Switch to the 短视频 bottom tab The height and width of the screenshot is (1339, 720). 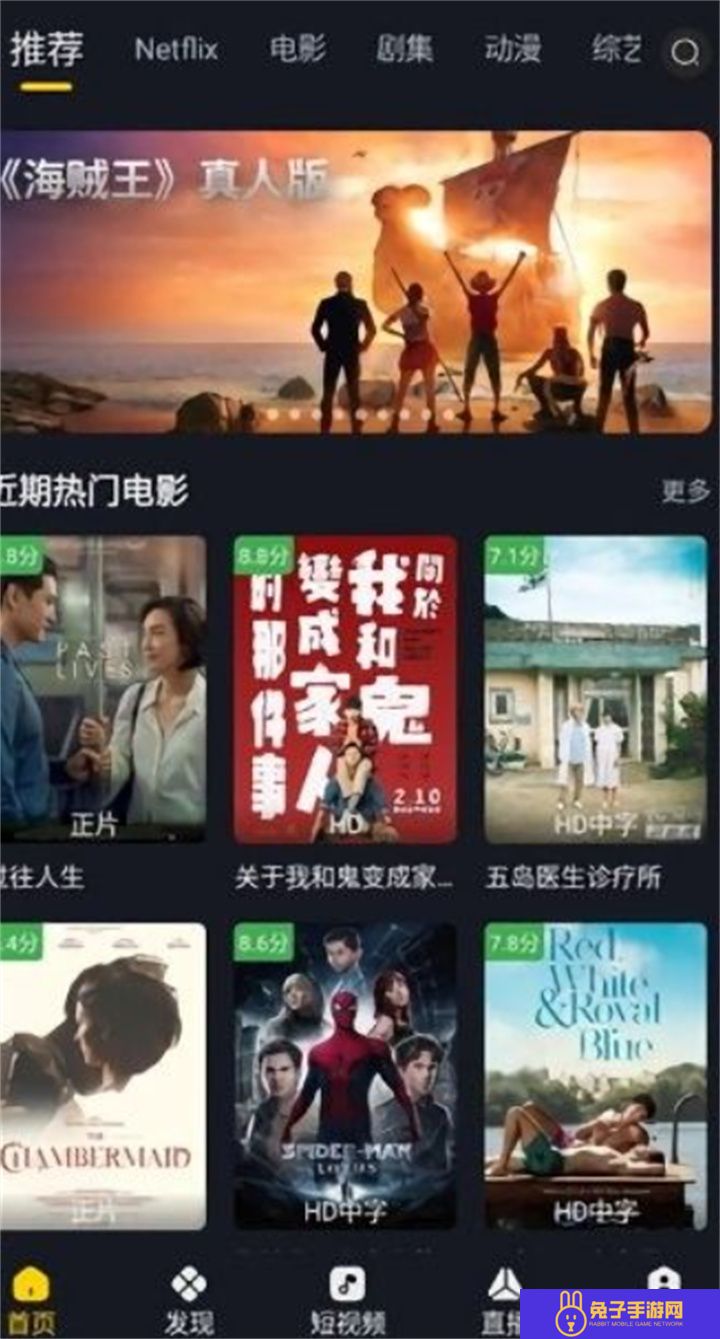[347, 1300]
